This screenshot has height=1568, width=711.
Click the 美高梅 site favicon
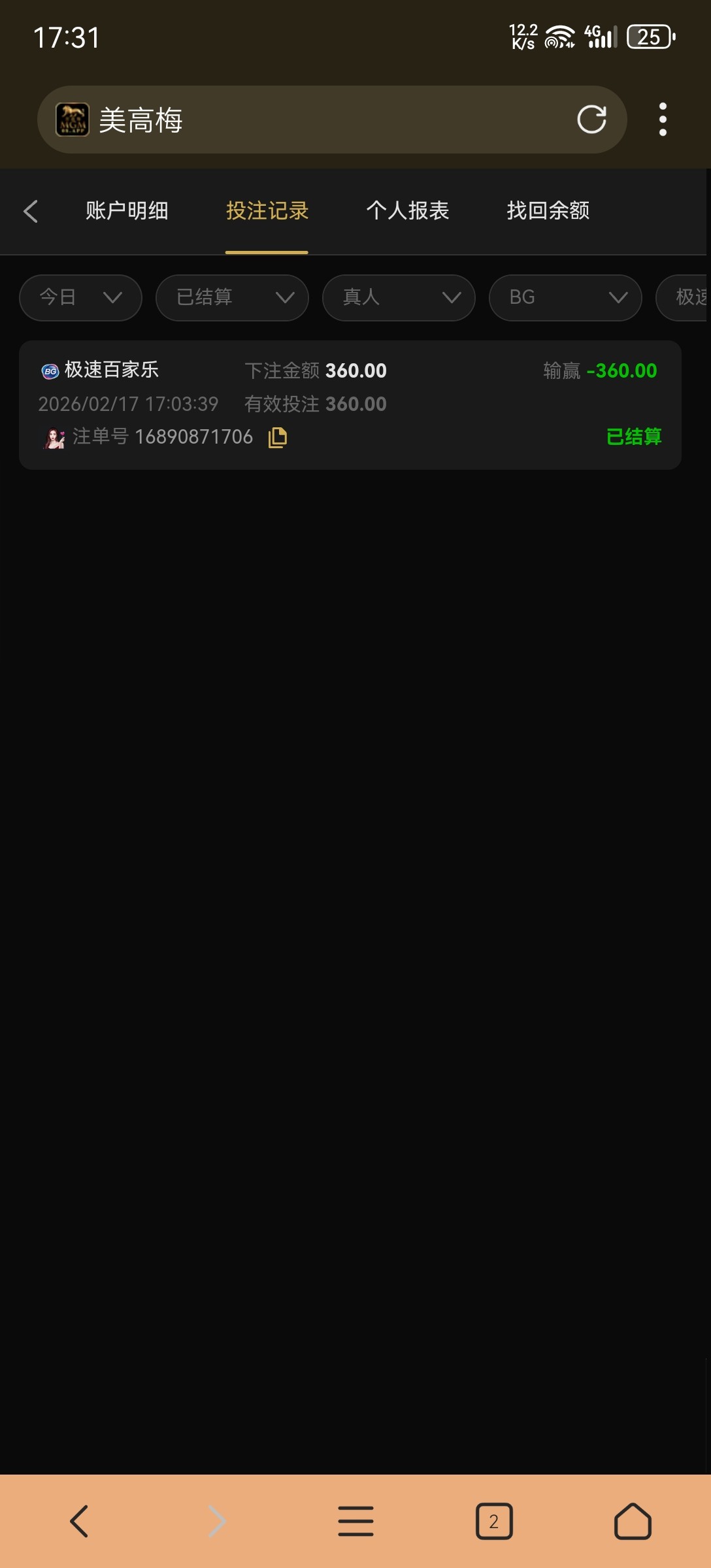72,120
